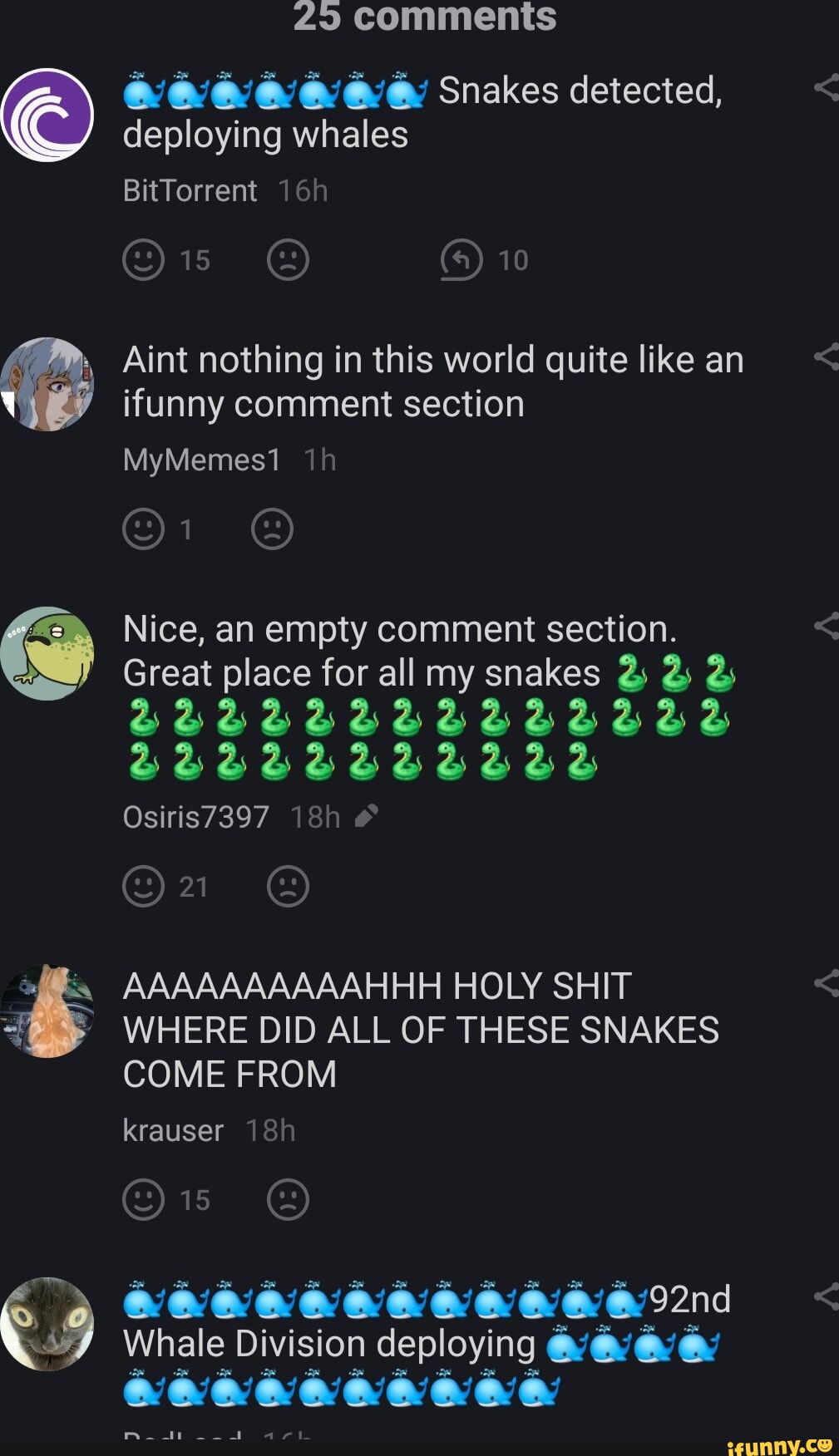This screenshot has height=1456, width=839.
Task: Unsmile Osiris7397's snakes comment
Action: 288,887
